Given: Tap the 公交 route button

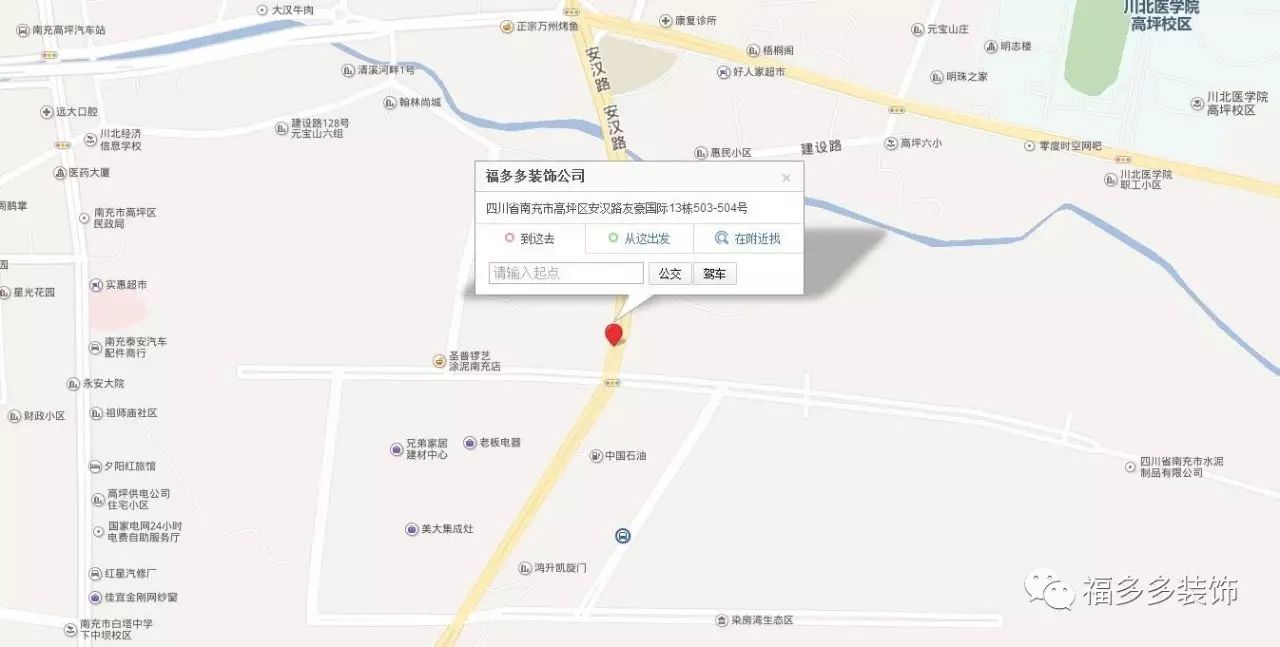Looking at the screenshot, I should pos(670,273).
